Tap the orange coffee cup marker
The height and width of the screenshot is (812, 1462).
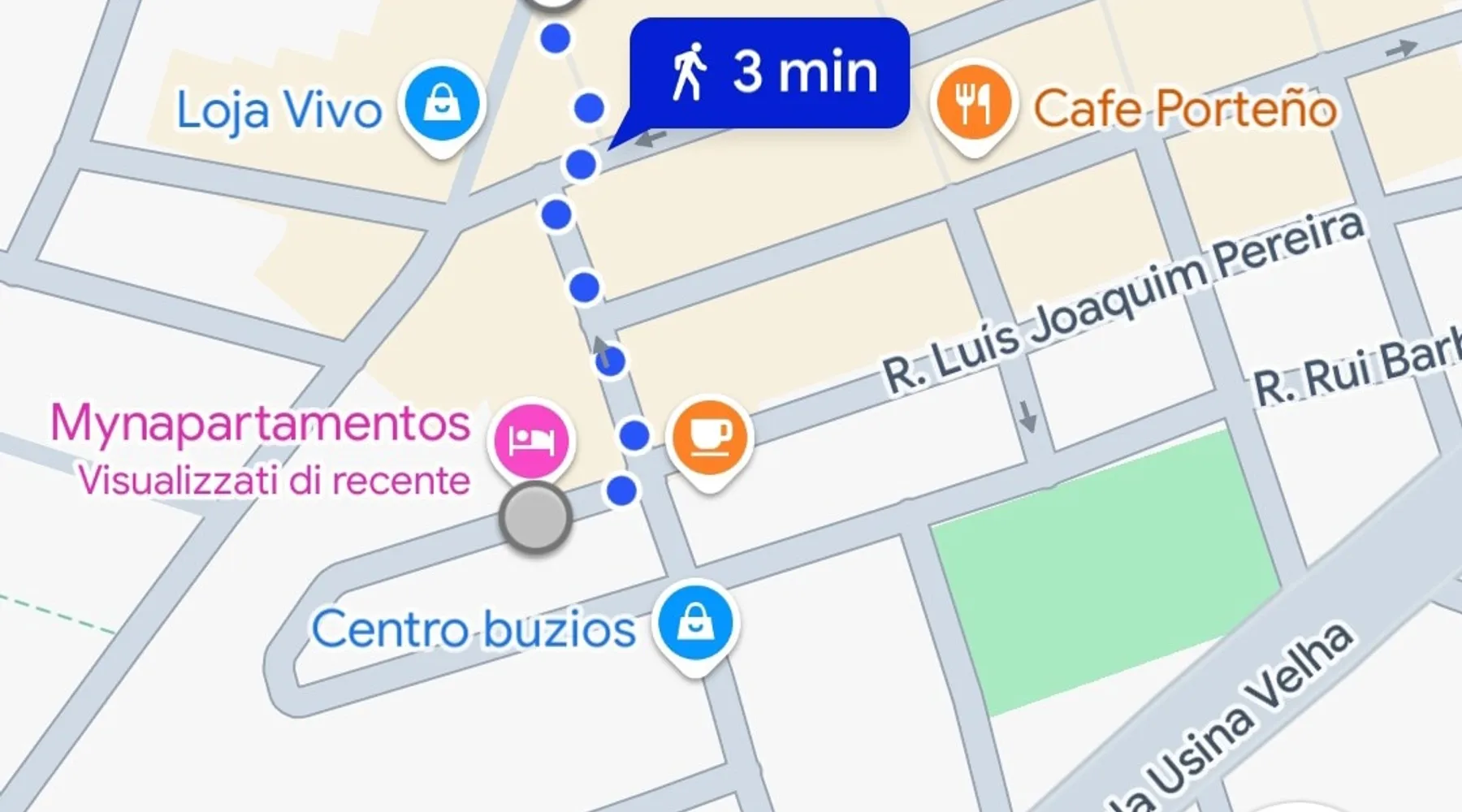pos(709,438)
